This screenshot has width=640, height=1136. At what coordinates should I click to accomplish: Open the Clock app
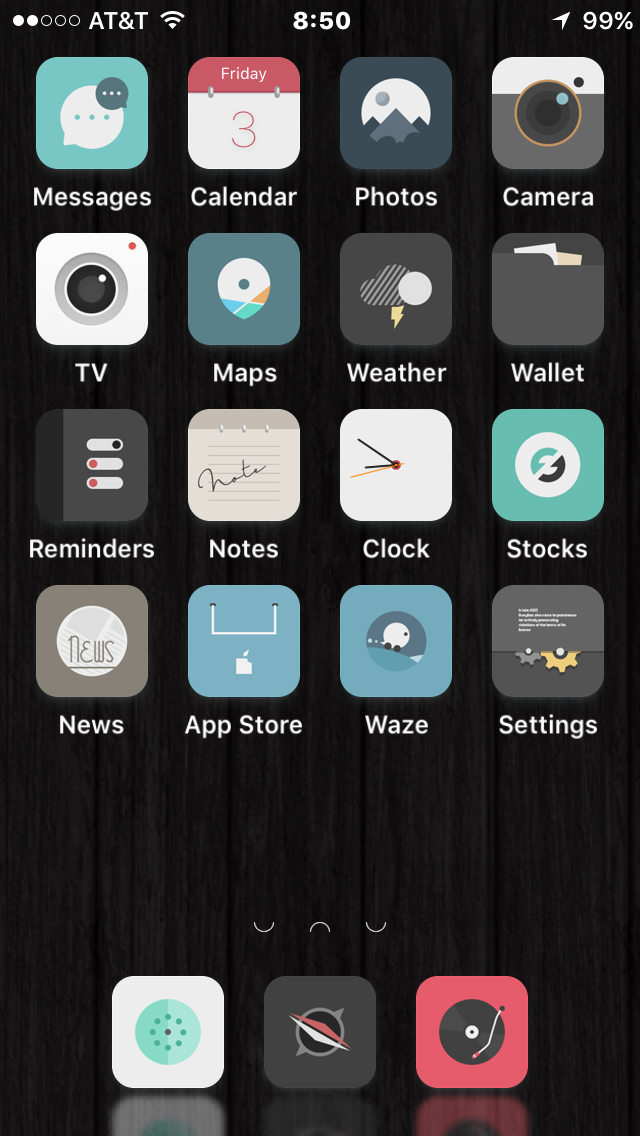pos(396,465)
